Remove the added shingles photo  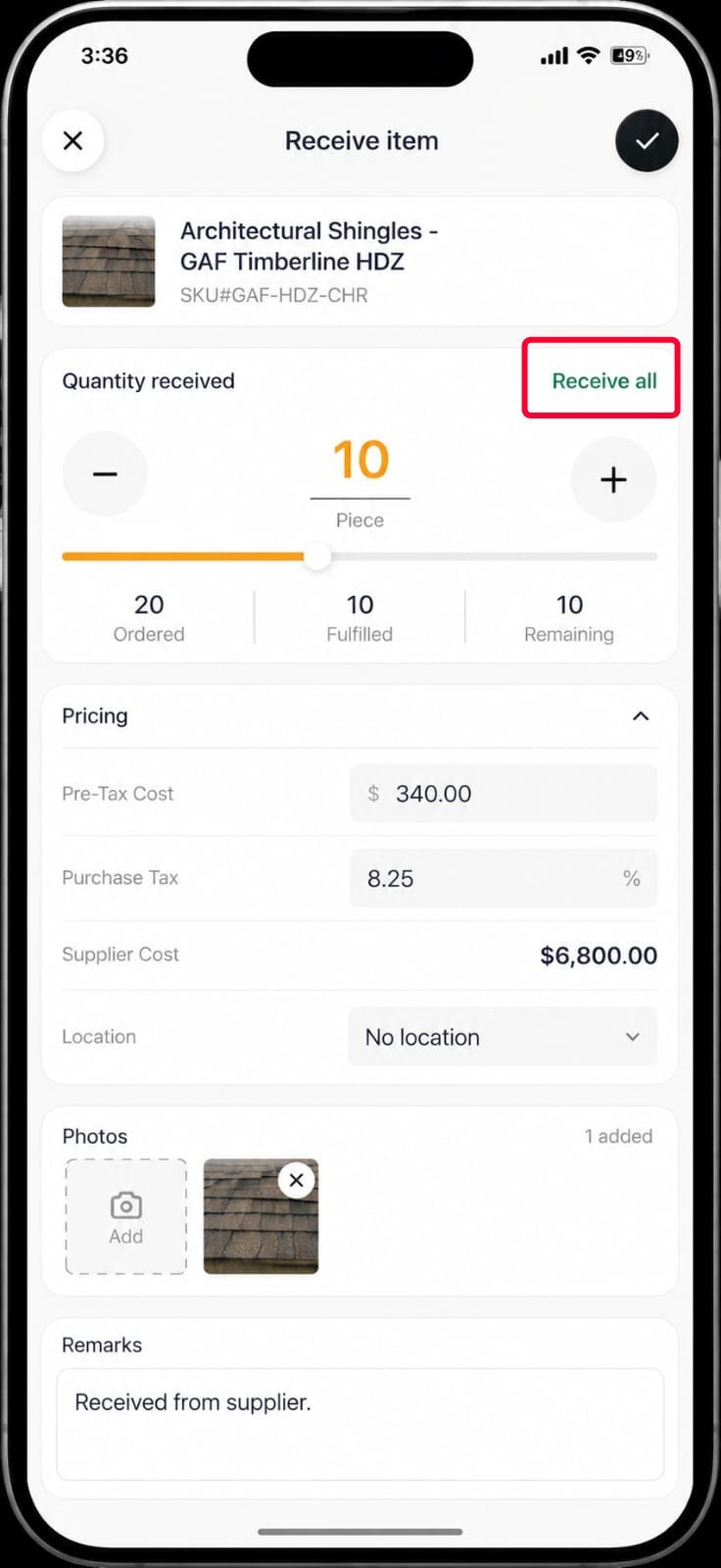297,1180
